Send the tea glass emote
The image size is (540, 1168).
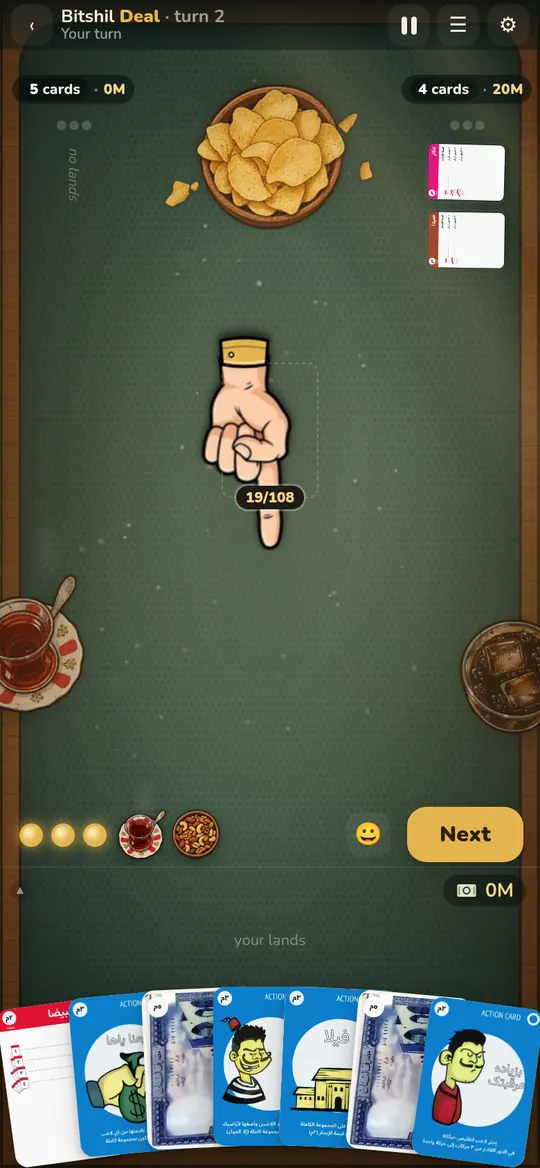coord(141,834)
